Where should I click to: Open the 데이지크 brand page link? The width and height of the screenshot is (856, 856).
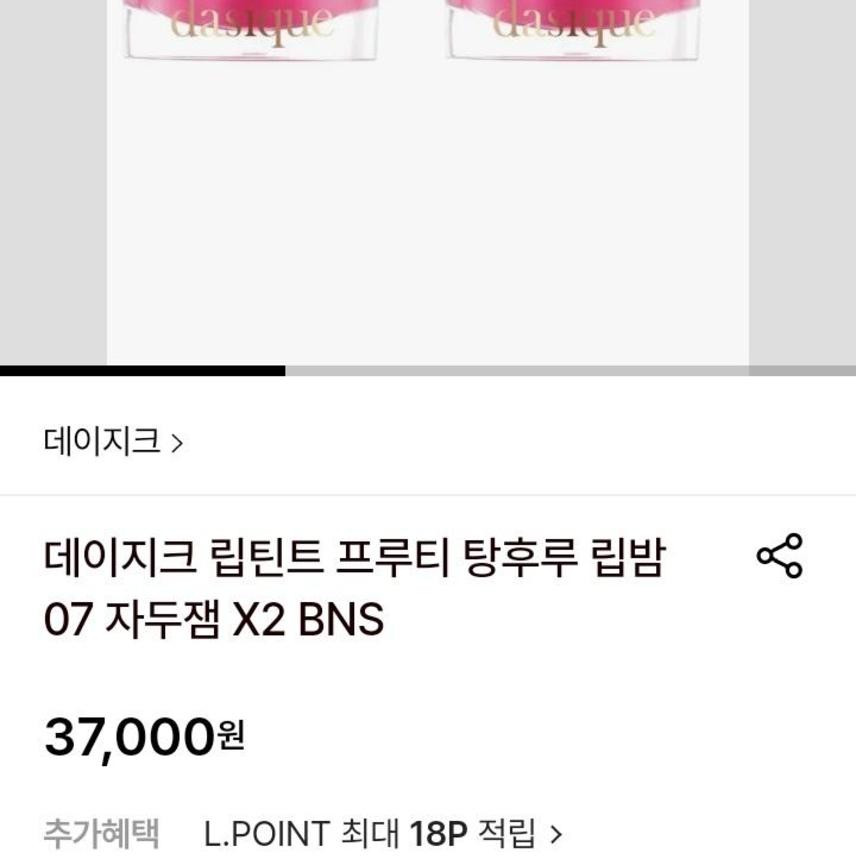click(x=113, y=441)
